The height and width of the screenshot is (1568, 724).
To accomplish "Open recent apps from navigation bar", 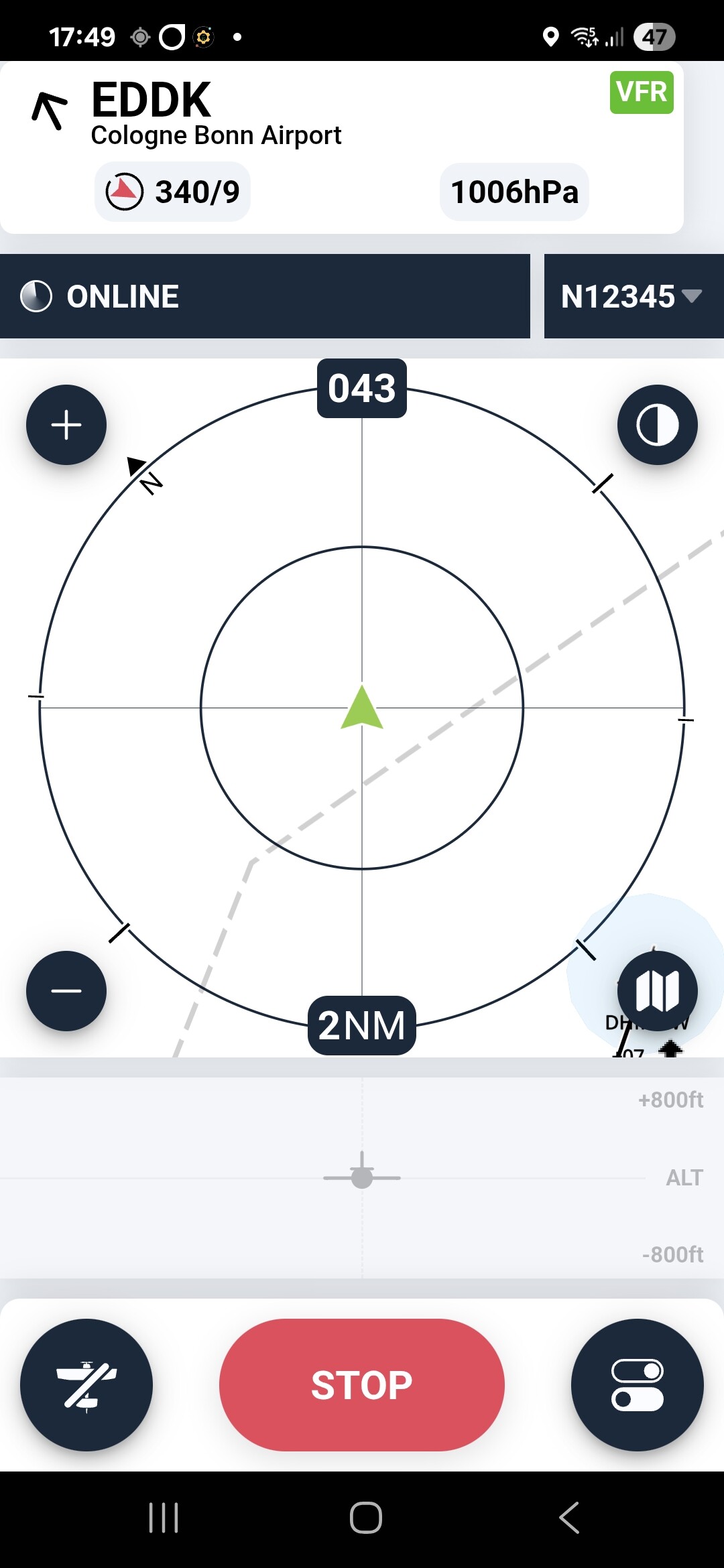I will pyautogui.click(x=164, y=1518).
